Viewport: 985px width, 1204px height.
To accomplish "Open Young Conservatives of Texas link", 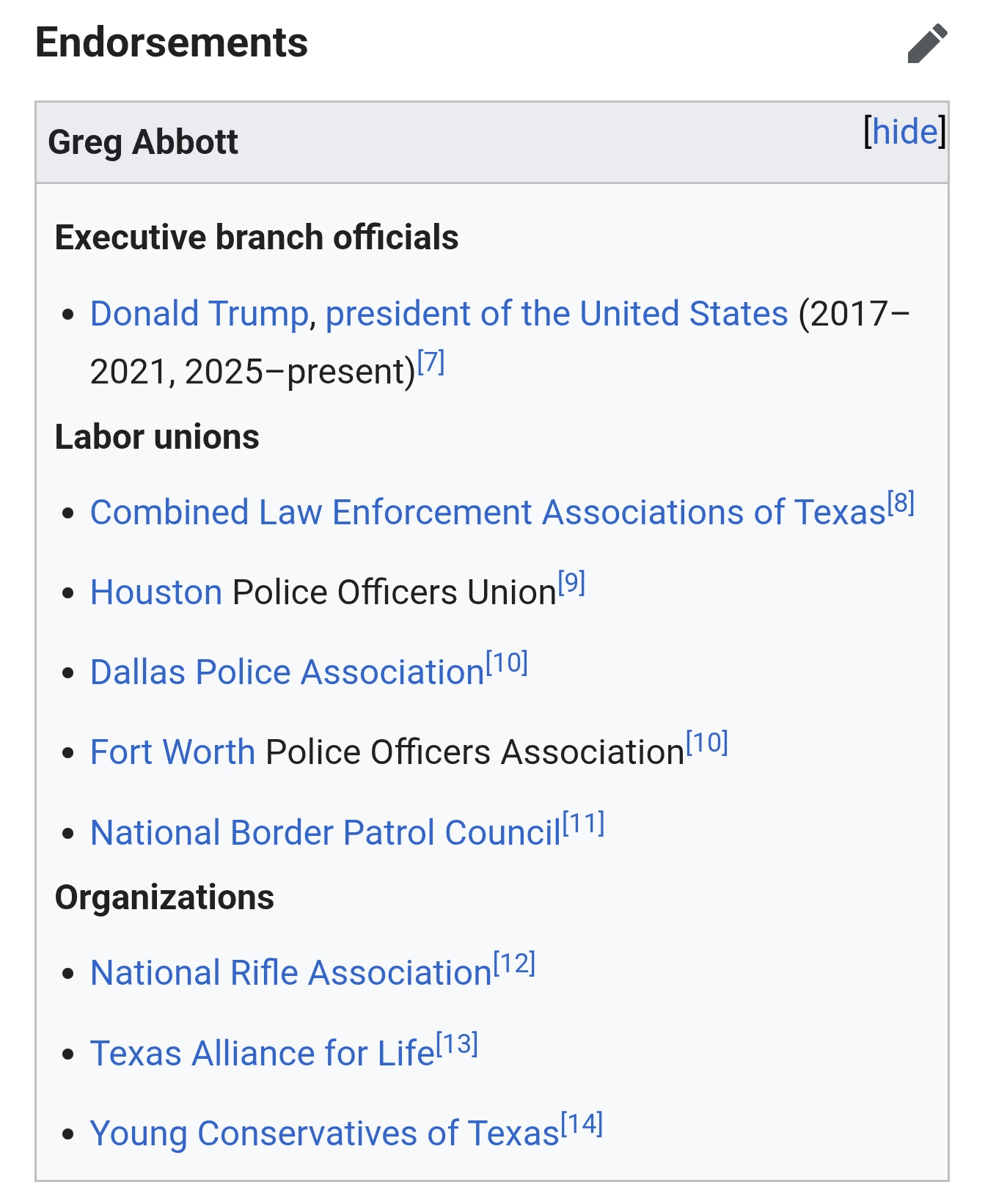I will pos(324,1134).
